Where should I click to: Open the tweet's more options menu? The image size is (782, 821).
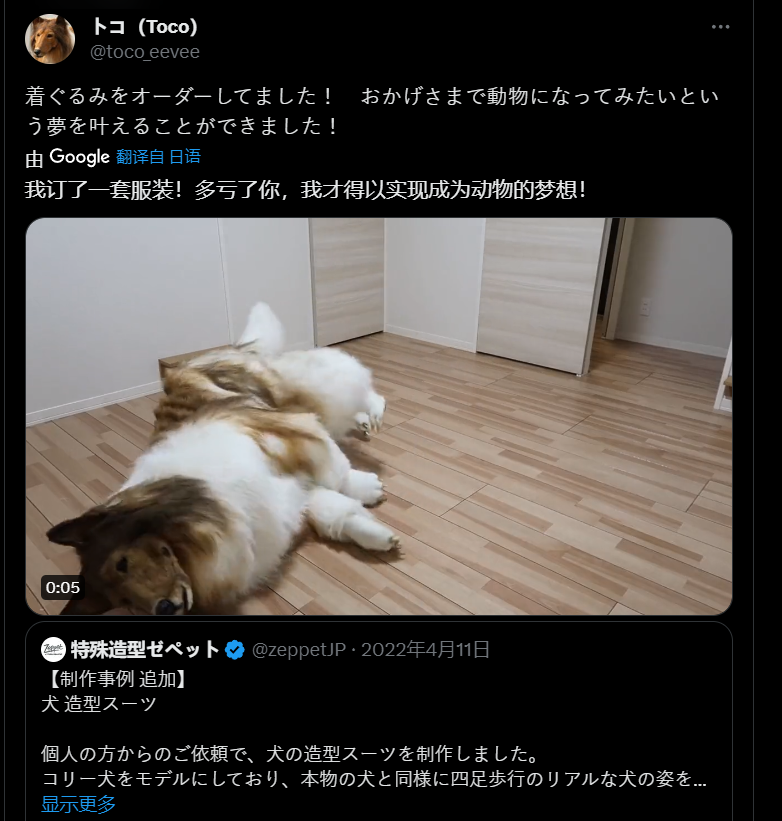720,27
